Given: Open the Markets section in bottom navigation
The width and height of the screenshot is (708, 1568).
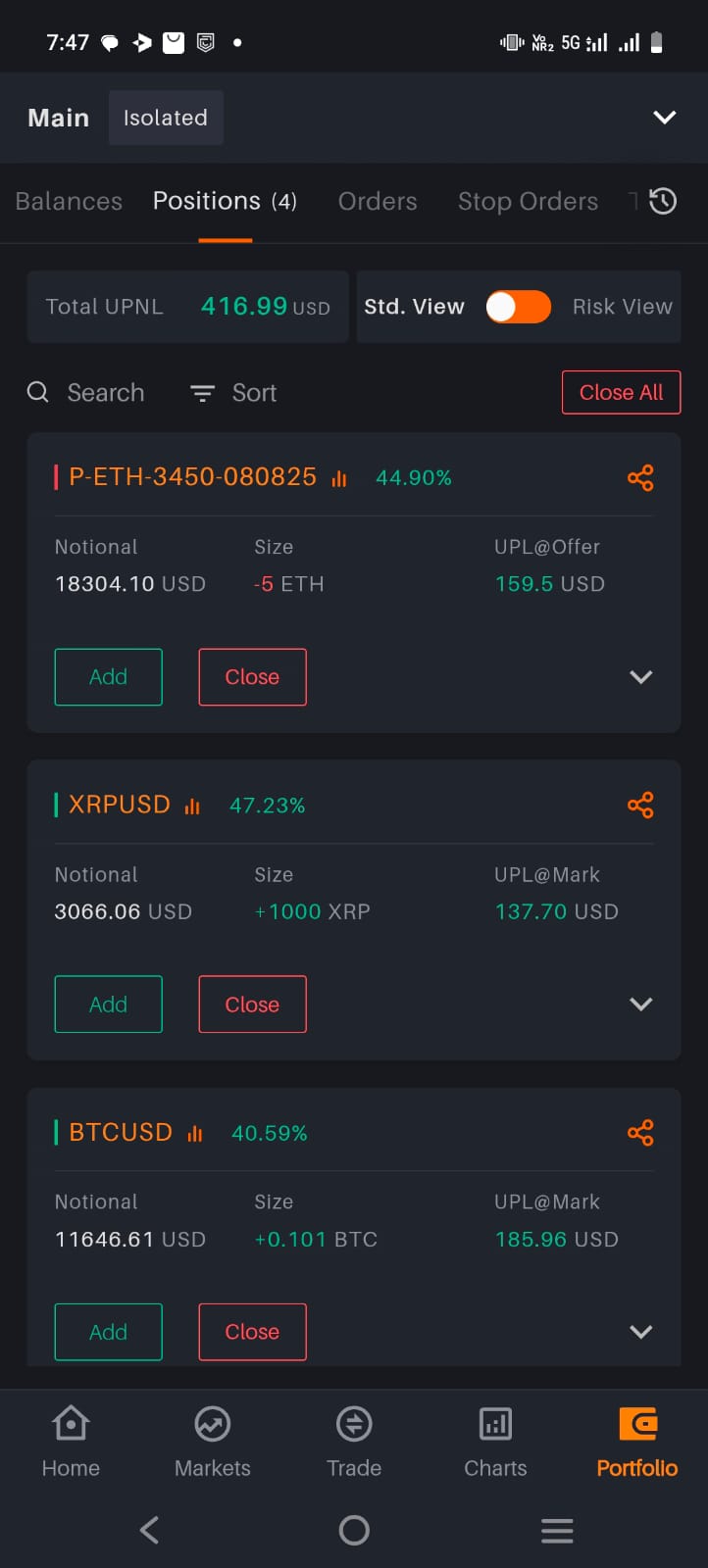Looking at the screenshot, I should pyautogui.click(x=212, y=1441).
